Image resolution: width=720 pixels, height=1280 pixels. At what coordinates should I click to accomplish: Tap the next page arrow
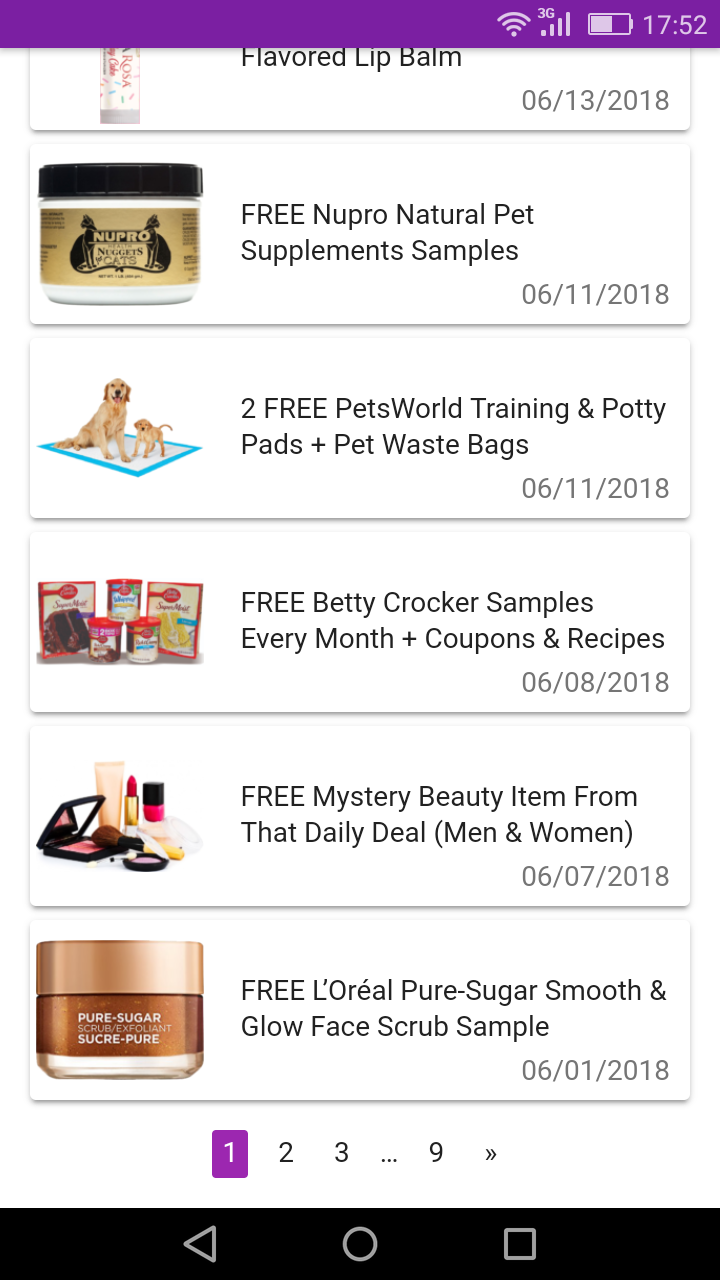[490, 1153]
